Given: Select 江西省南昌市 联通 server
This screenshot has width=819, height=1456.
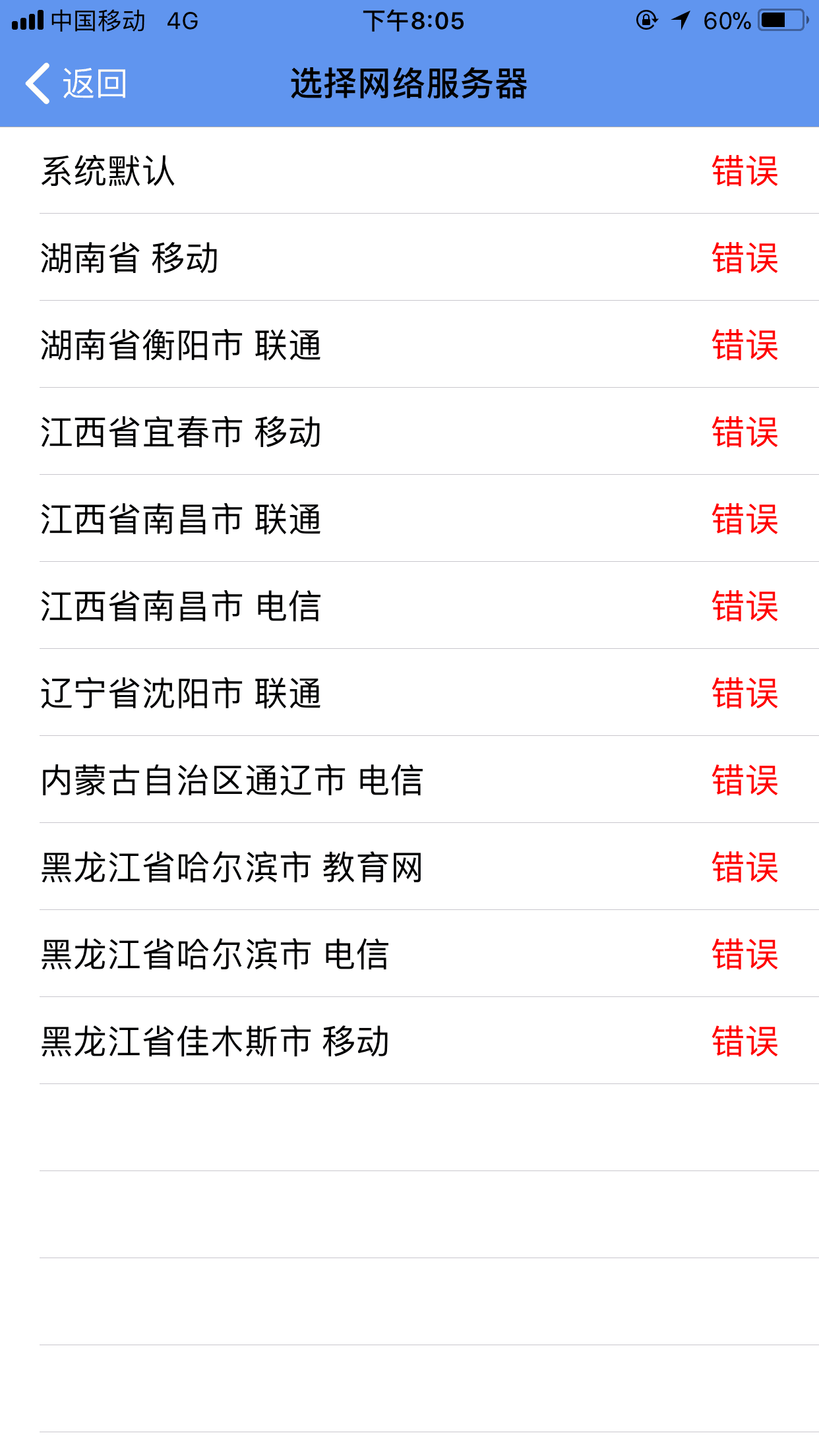Looking at the screenshot, I should 409,519.
